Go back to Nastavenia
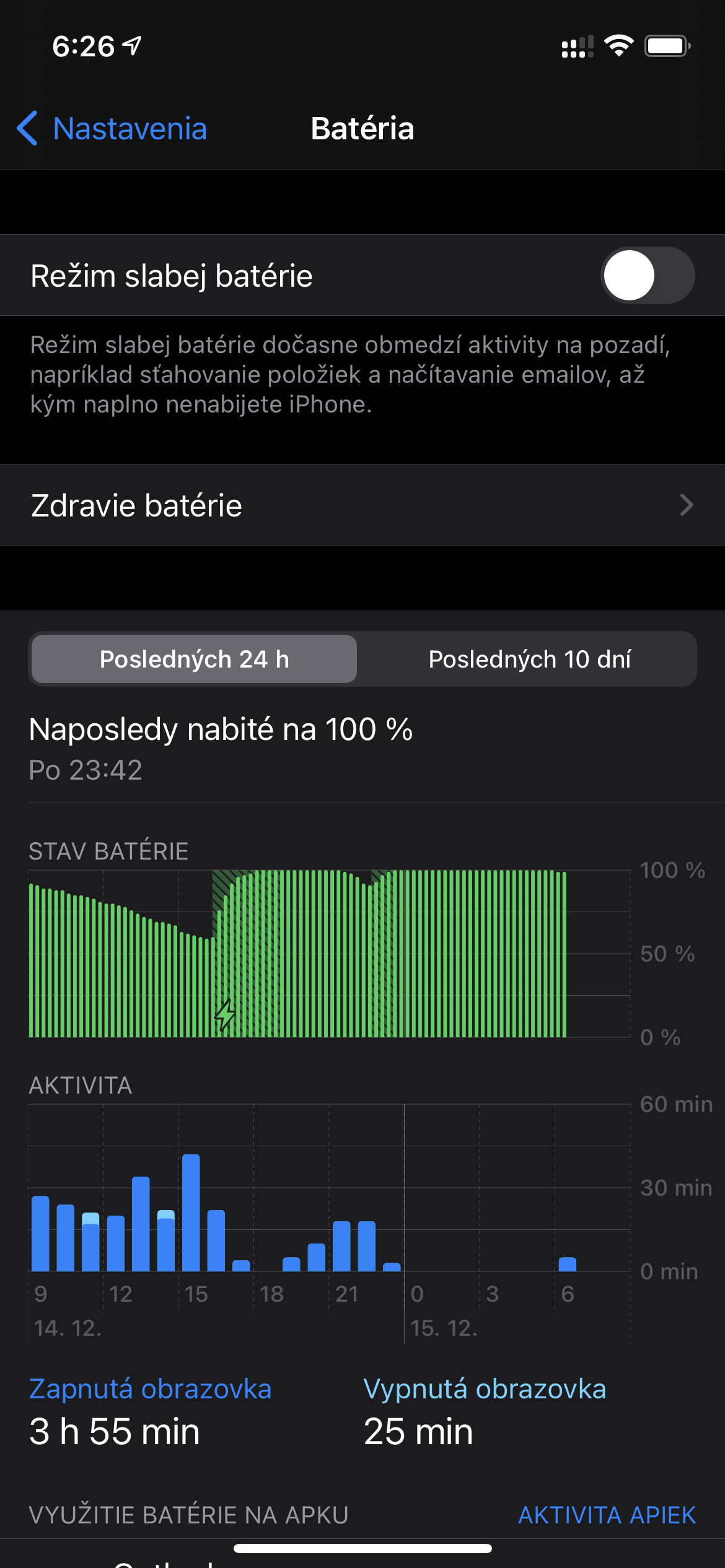Image resolution: width=725 pixels, height=1568 pixels. pos(112,129)
